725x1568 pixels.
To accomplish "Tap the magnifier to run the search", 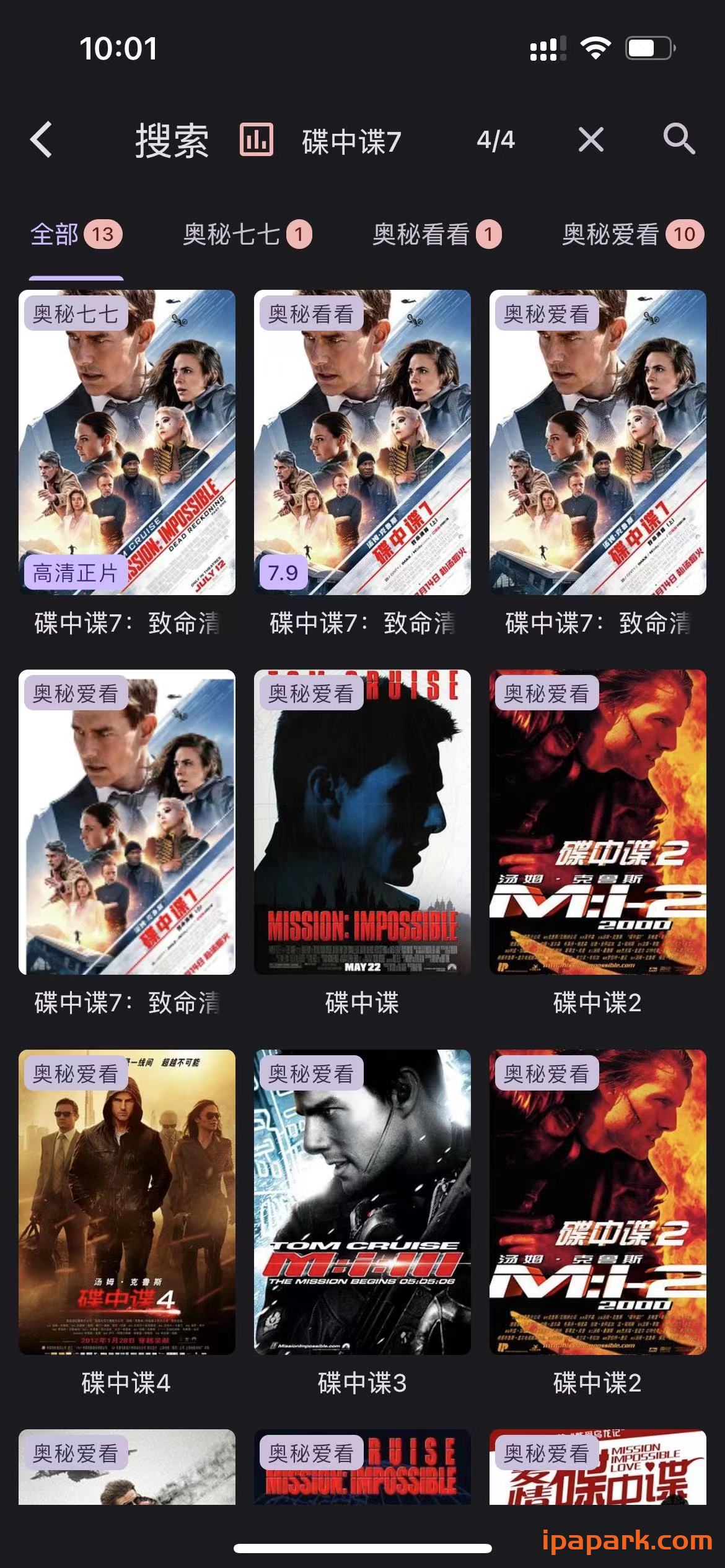I will click(679, 141).
